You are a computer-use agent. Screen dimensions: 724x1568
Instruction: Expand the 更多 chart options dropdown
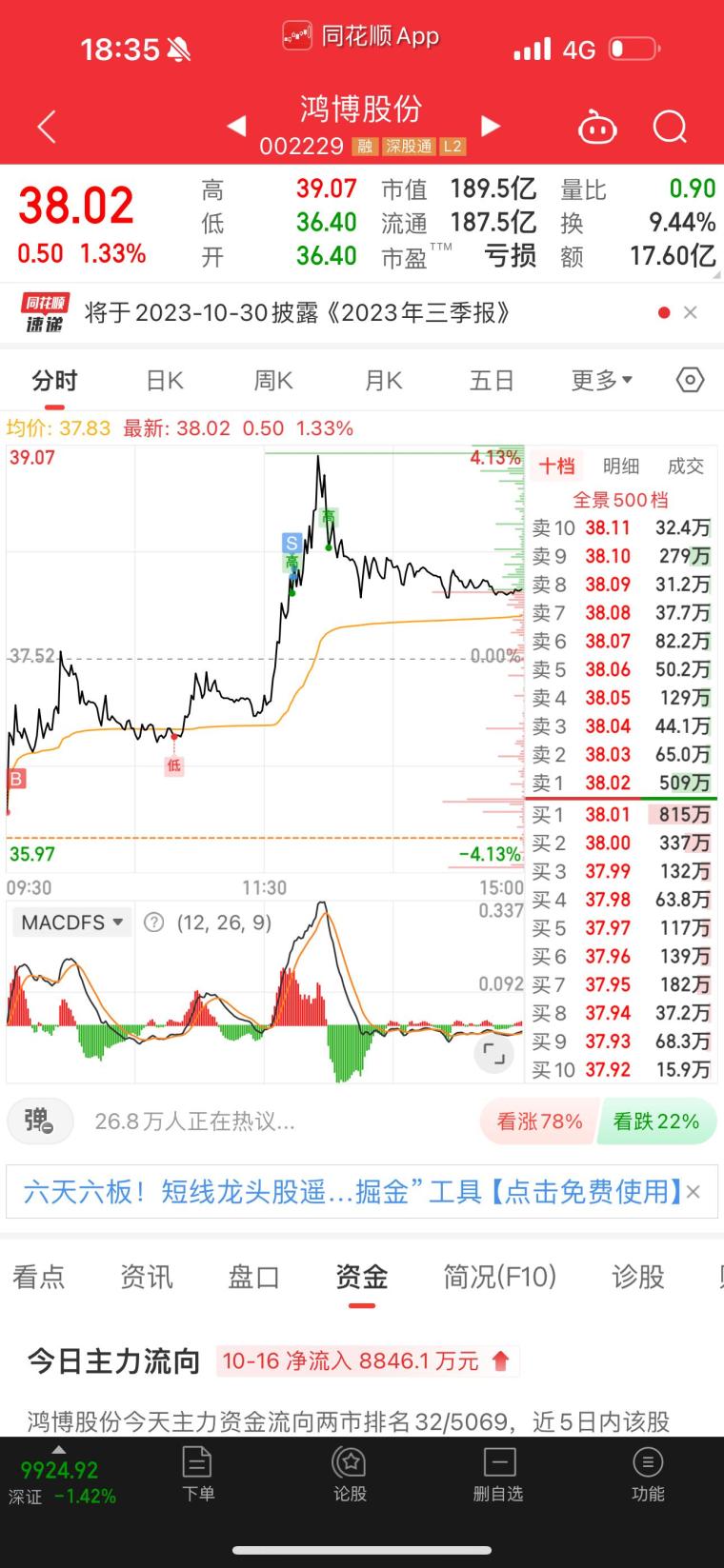pyautogui.click(x=602, y=381)
